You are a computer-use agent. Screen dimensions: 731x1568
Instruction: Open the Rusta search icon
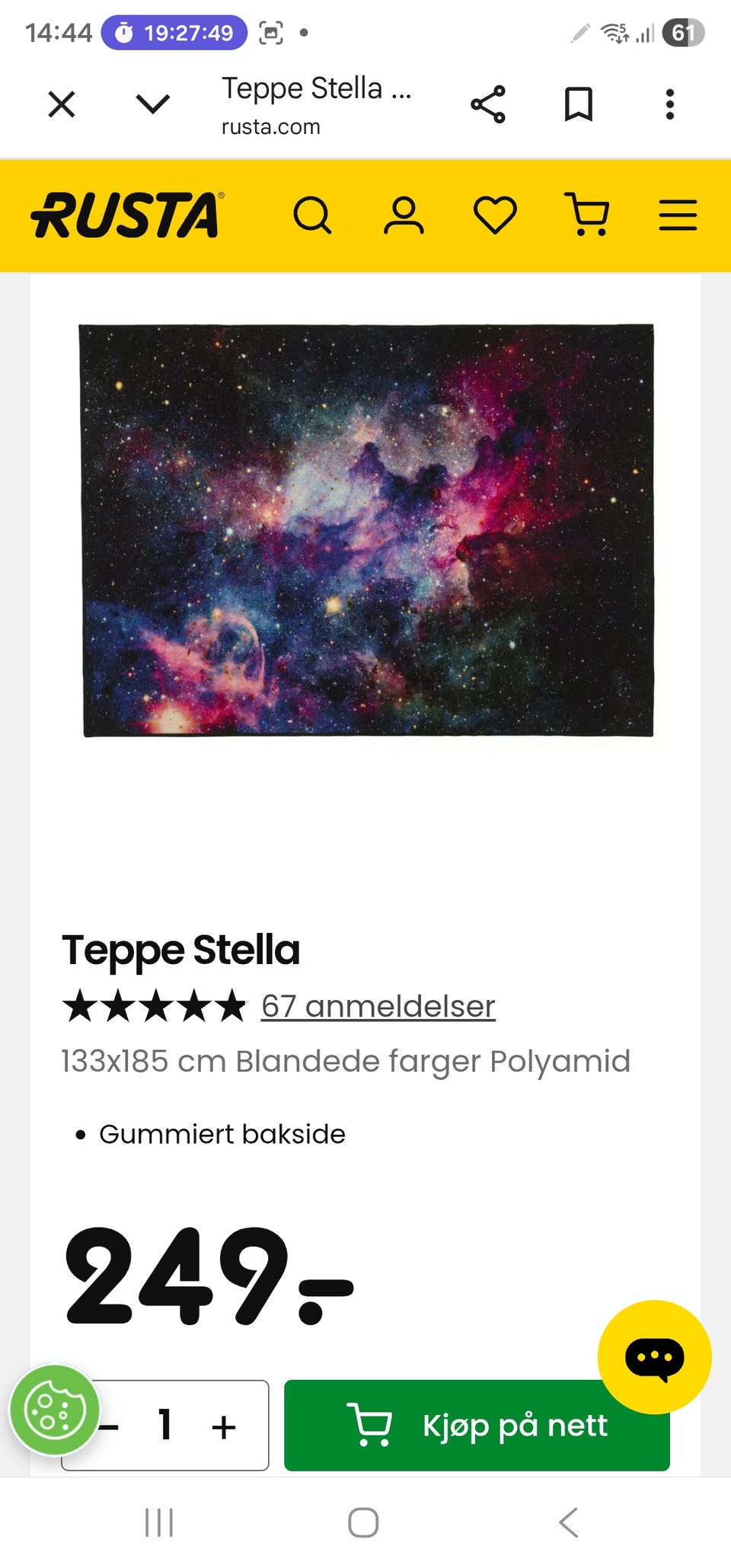point(313,216)
